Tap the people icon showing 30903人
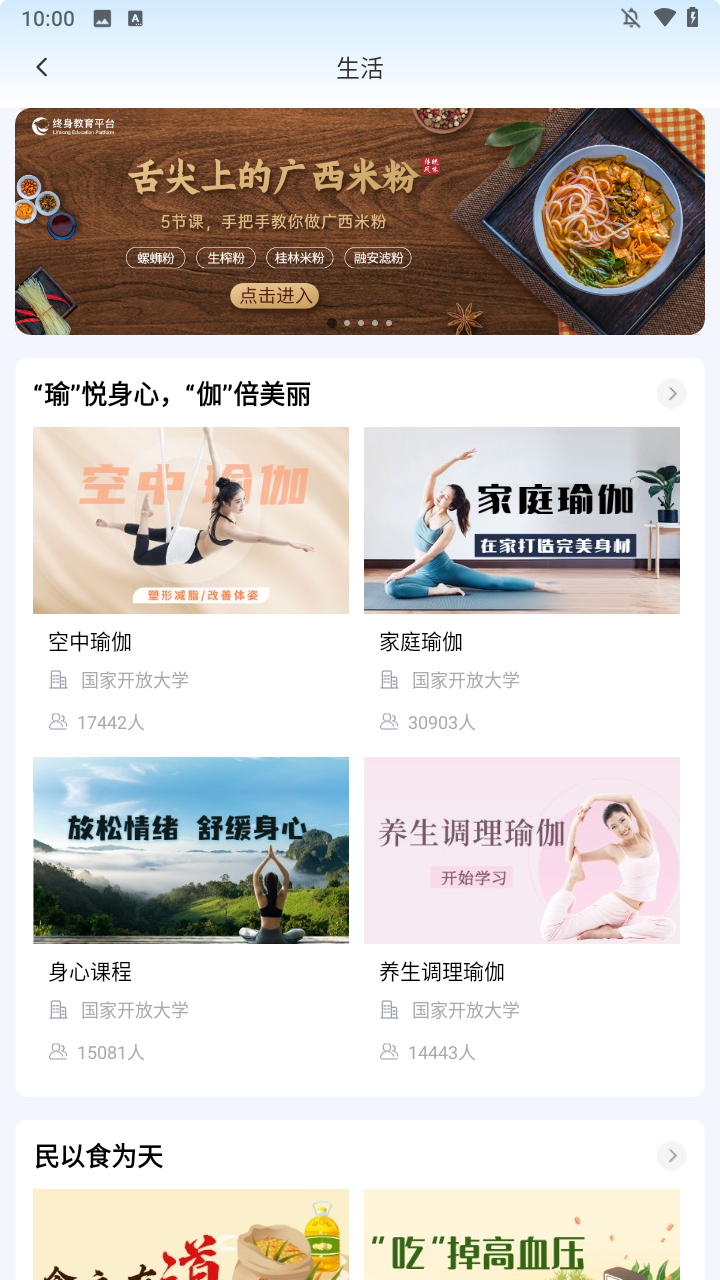This screenshot has width=720, height=1280. 388,721
